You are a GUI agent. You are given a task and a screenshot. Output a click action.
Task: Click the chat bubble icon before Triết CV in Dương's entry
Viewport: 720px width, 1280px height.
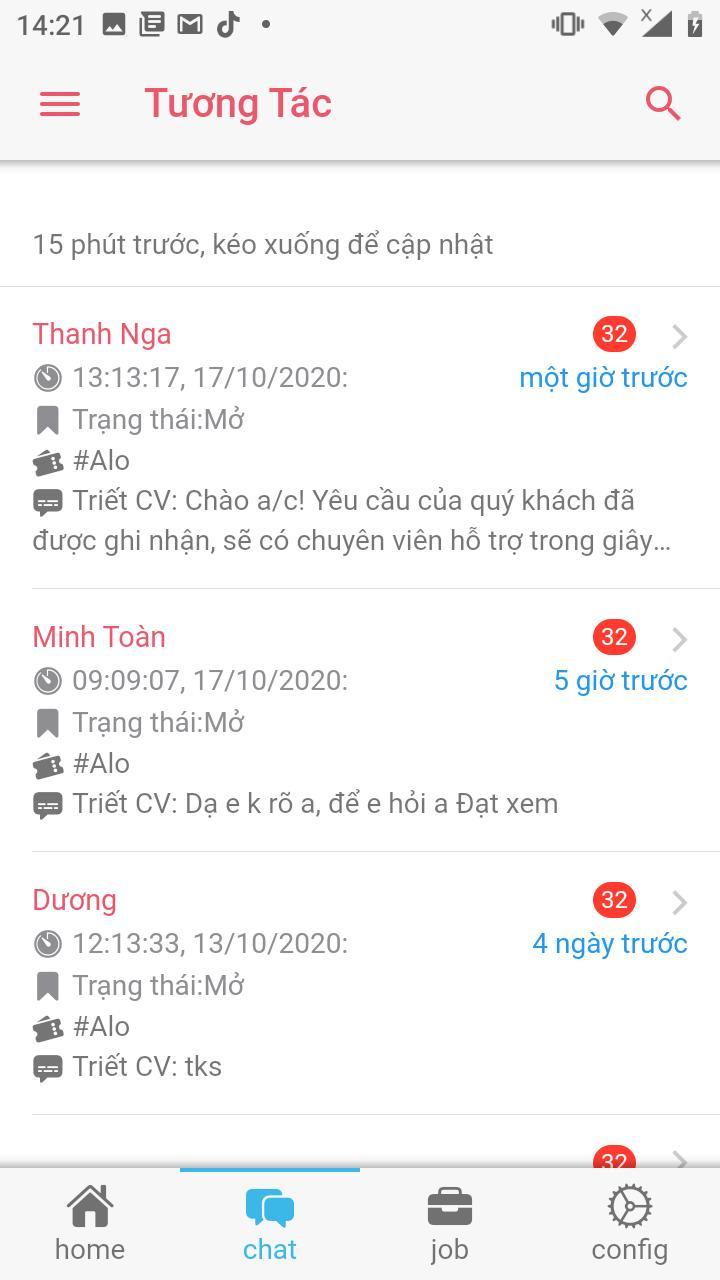pos(47,1067)
